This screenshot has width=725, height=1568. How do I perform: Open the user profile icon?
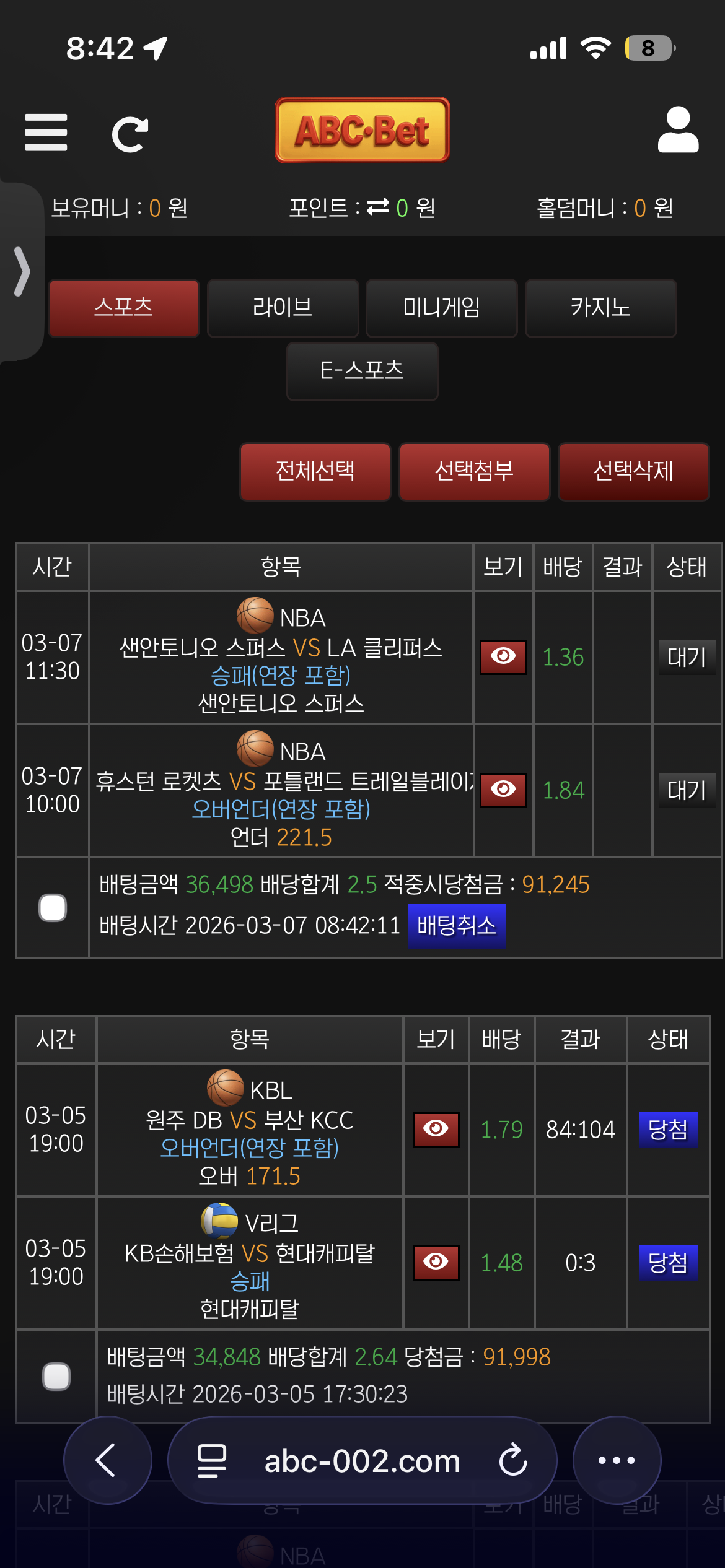pyautogui.click(x=678, y=130)
